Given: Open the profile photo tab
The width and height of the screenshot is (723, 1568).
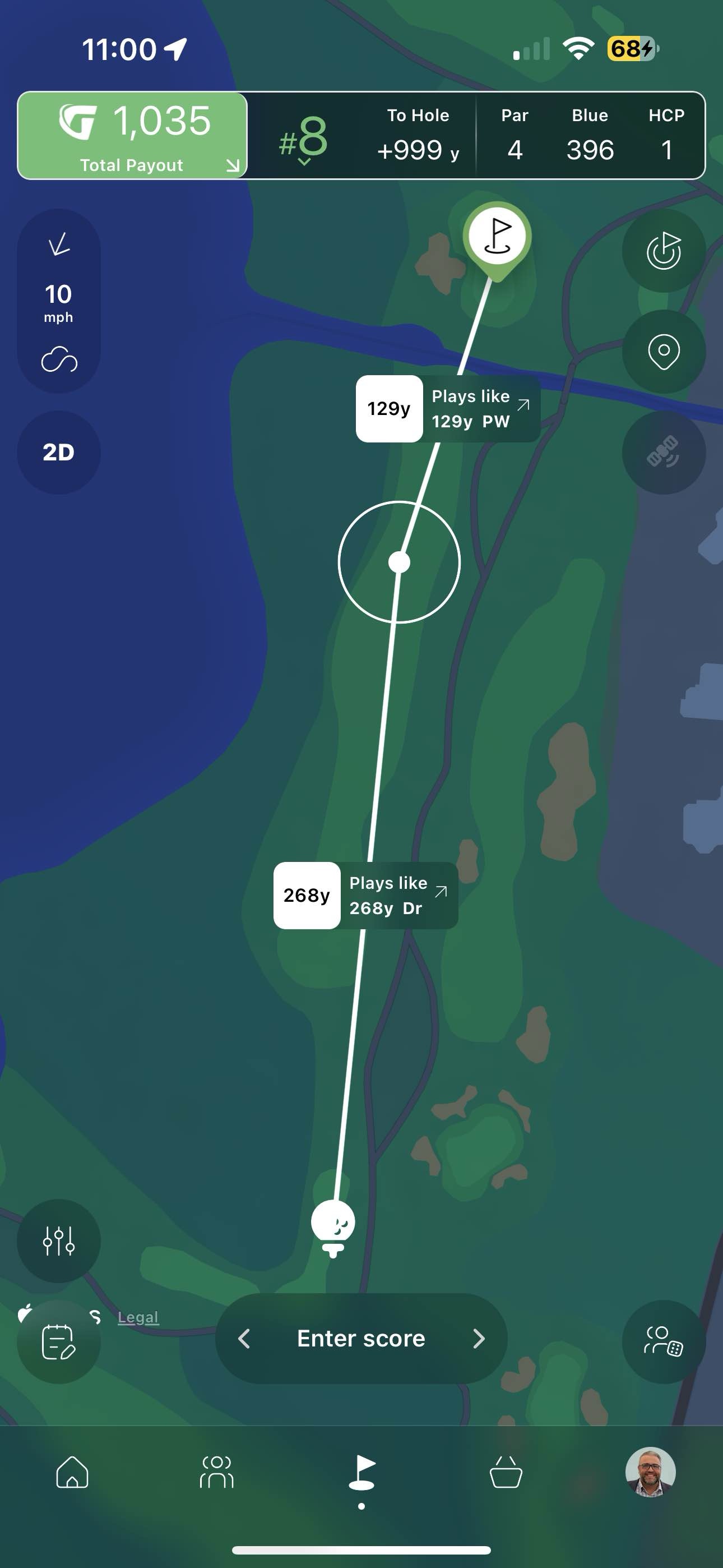Looking at the screenshot, I should (x=651, y=1472).
